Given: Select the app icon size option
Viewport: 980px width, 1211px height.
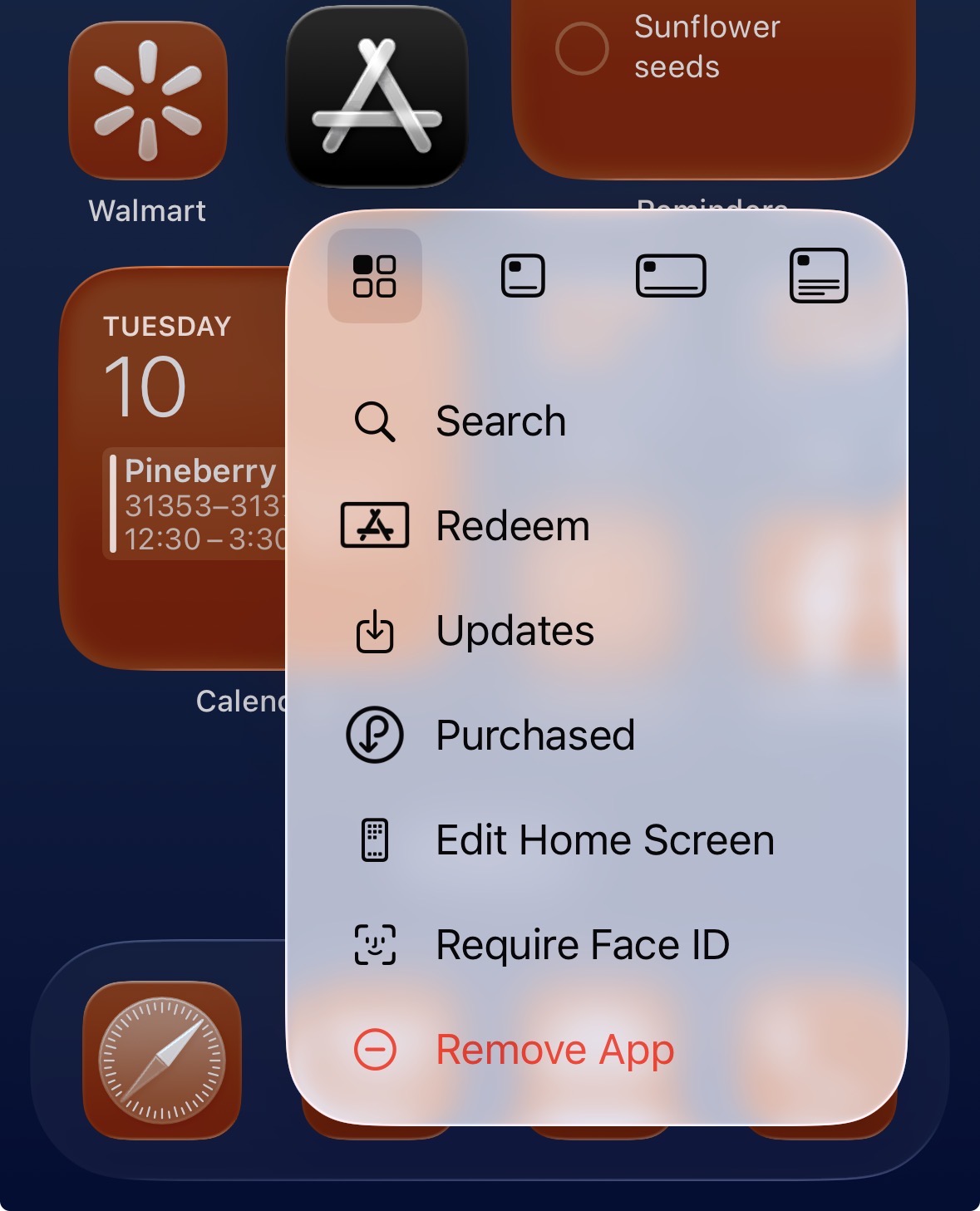Looking at the screenshot, I should (375, 276).
